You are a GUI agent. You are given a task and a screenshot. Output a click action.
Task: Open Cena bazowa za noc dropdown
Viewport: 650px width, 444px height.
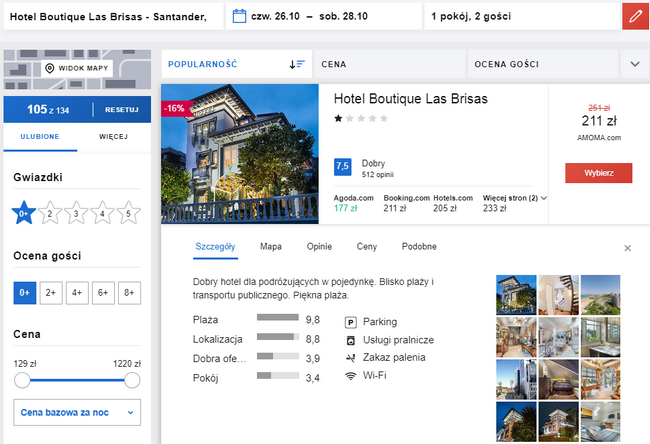(78, 412)
